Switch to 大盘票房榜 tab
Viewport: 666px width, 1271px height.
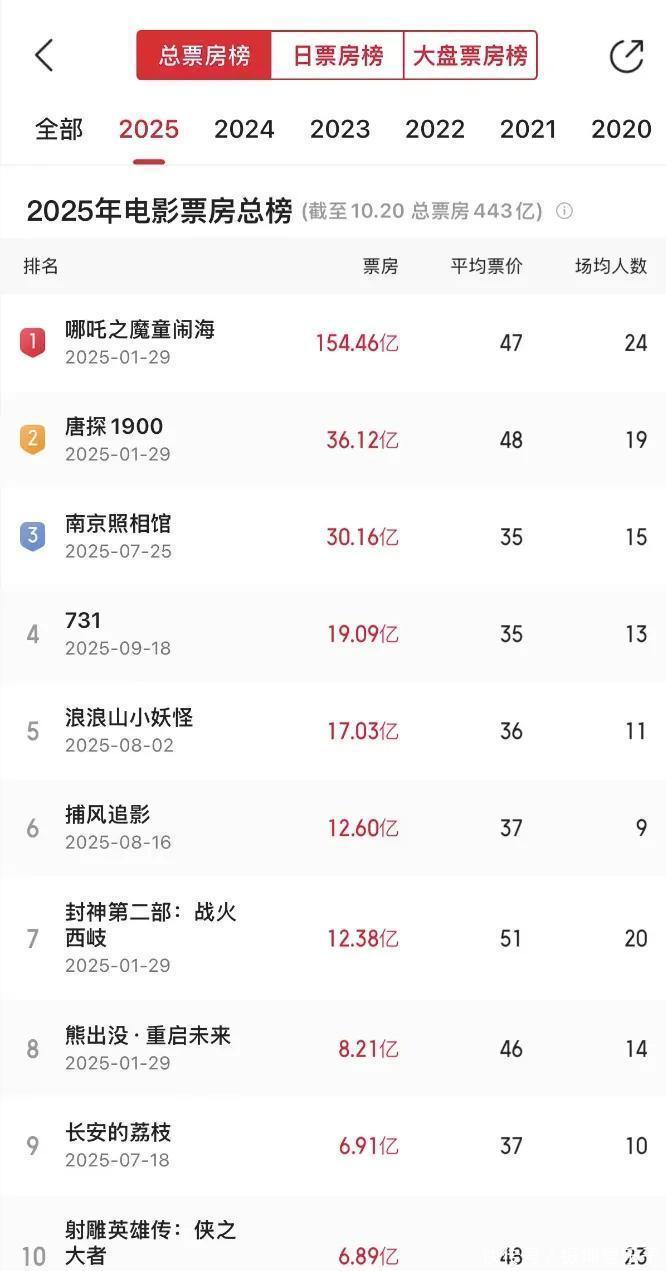pos(470,55)
